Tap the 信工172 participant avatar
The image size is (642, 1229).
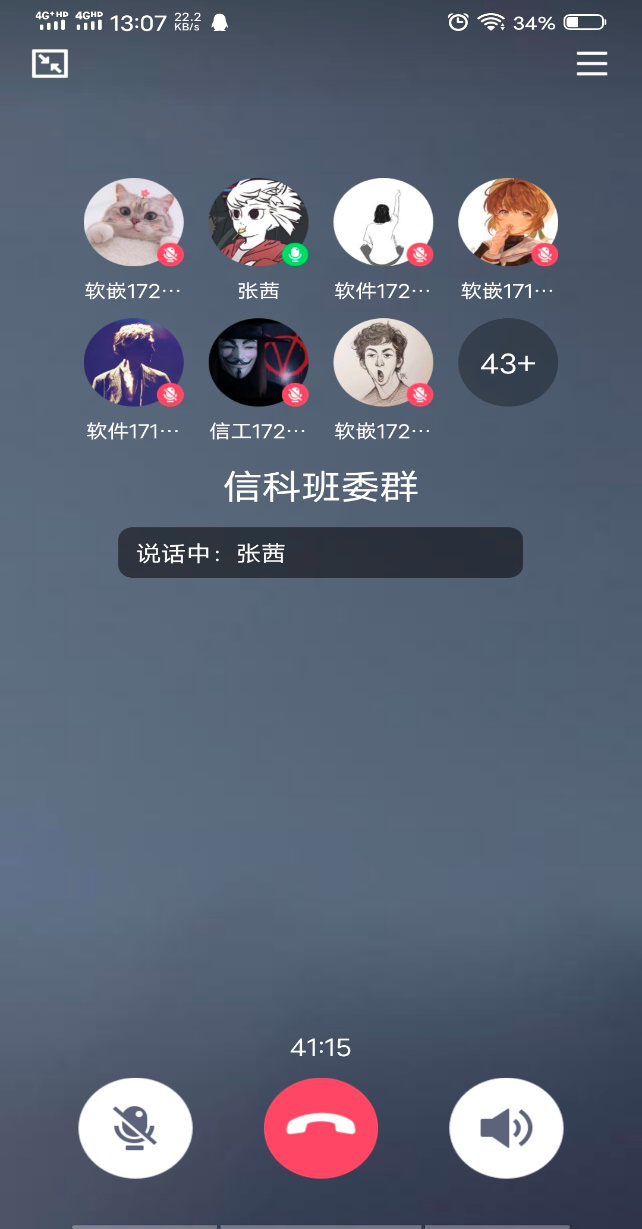click(x=258, y=363)
